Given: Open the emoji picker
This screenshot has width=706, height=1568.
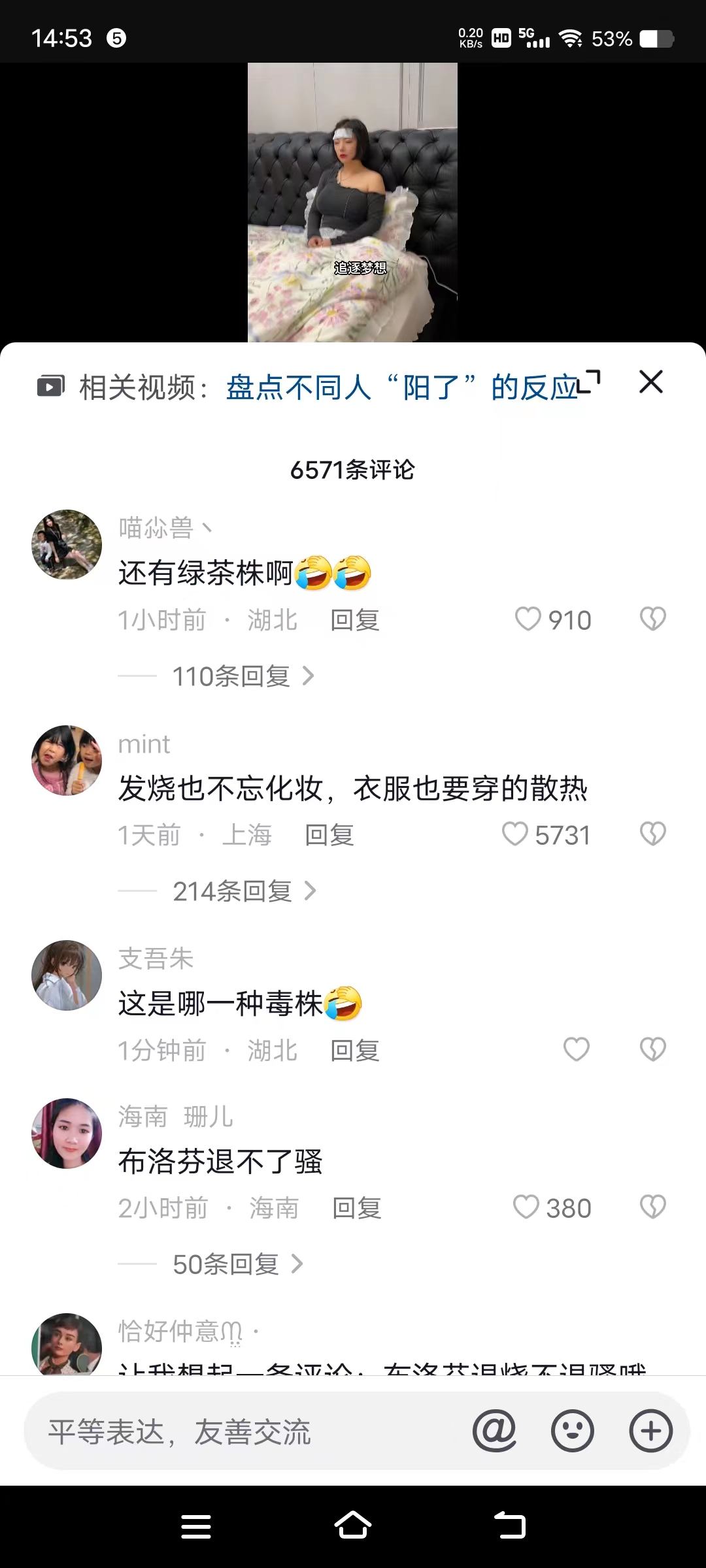Looking at the screenshot, I should coord(572,1431).
